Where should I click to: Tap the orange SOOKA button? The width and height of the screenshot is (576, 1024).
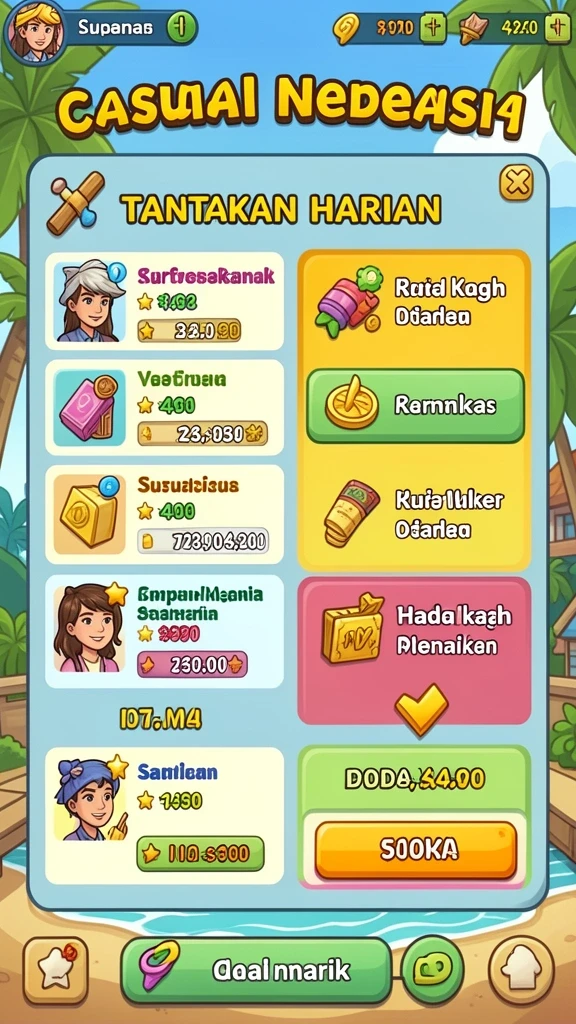416,849
